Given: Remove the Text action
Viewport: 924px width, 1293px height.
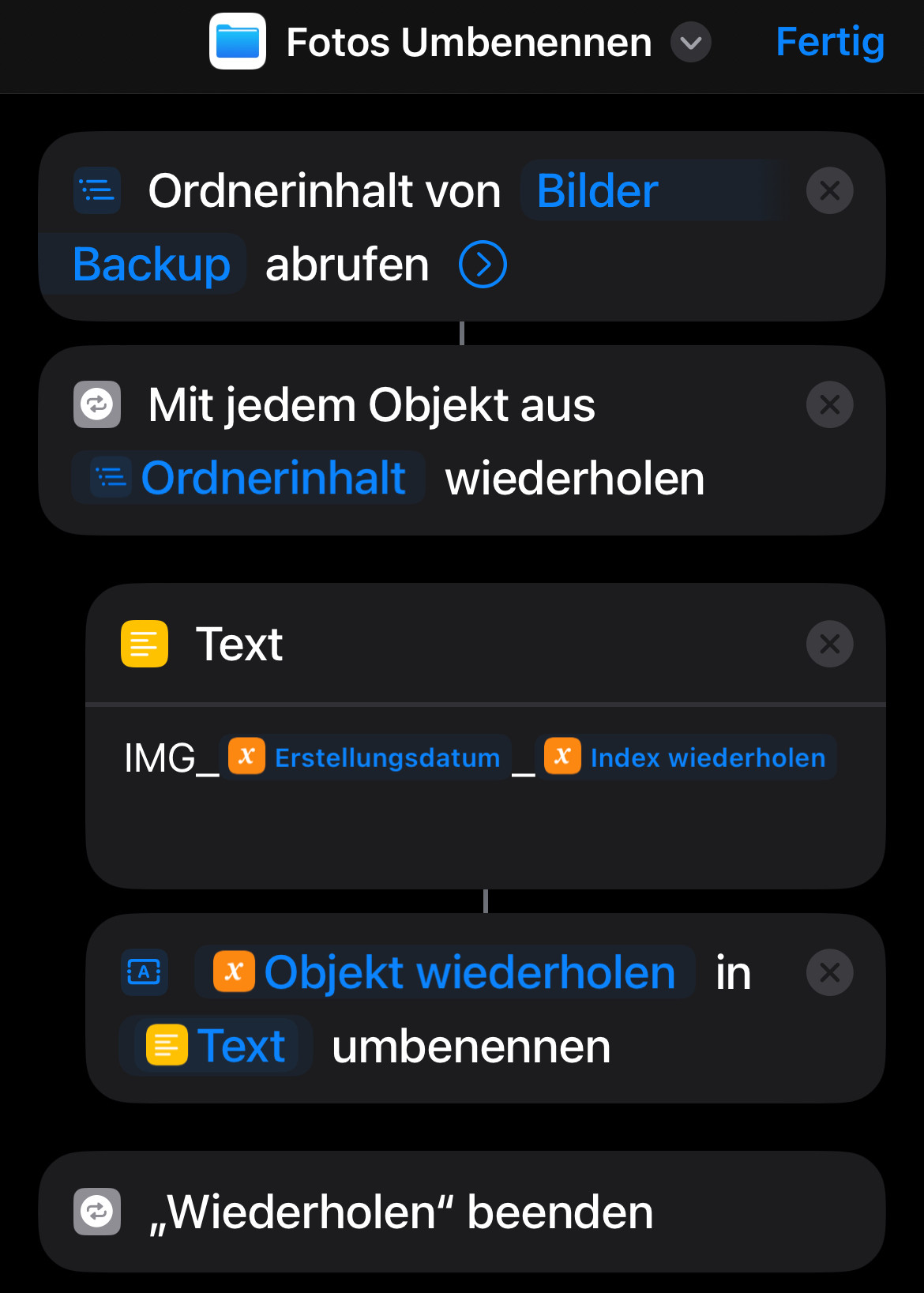Looking at the screenshot, I should [829, 644].
